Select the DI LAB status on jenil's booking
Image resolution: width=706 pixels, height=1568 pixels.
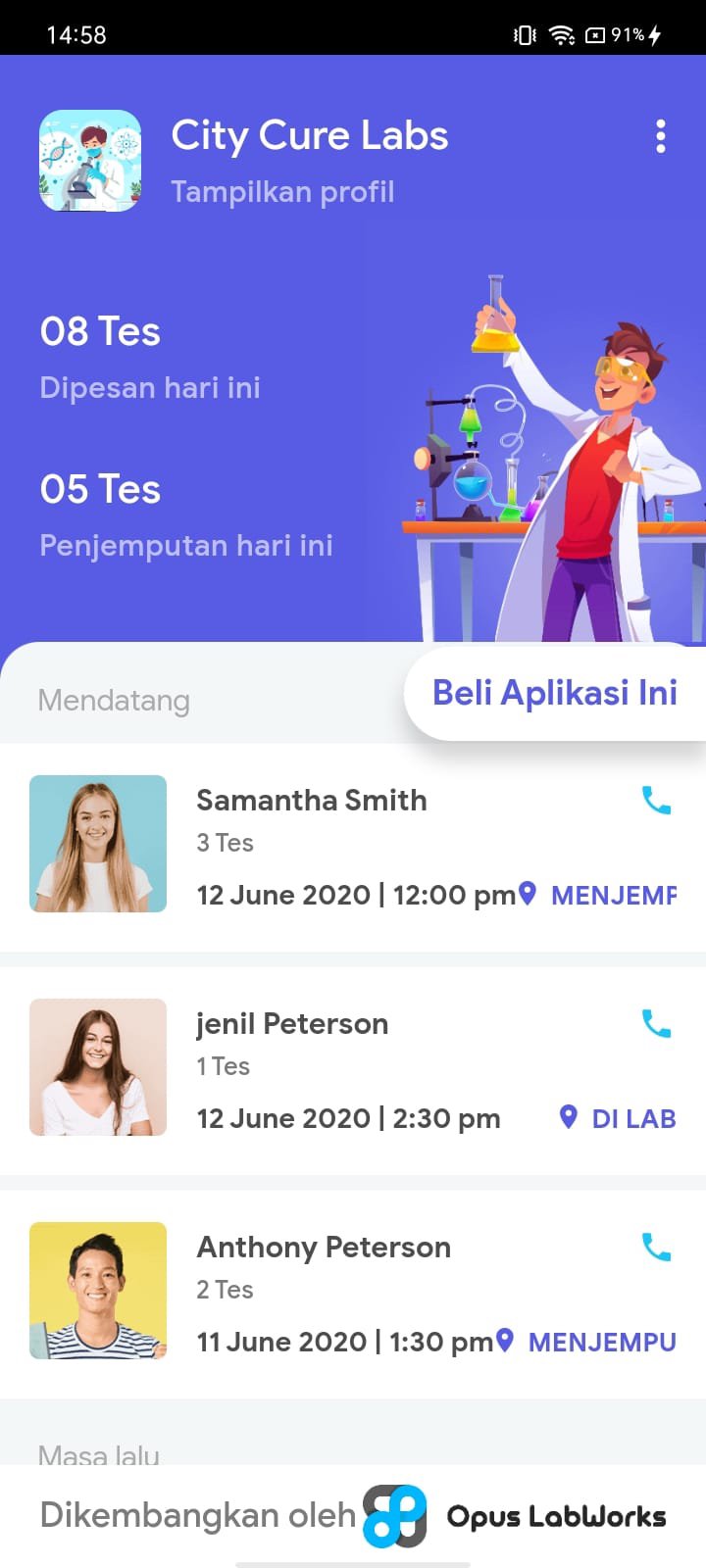tap(632, 1118)
